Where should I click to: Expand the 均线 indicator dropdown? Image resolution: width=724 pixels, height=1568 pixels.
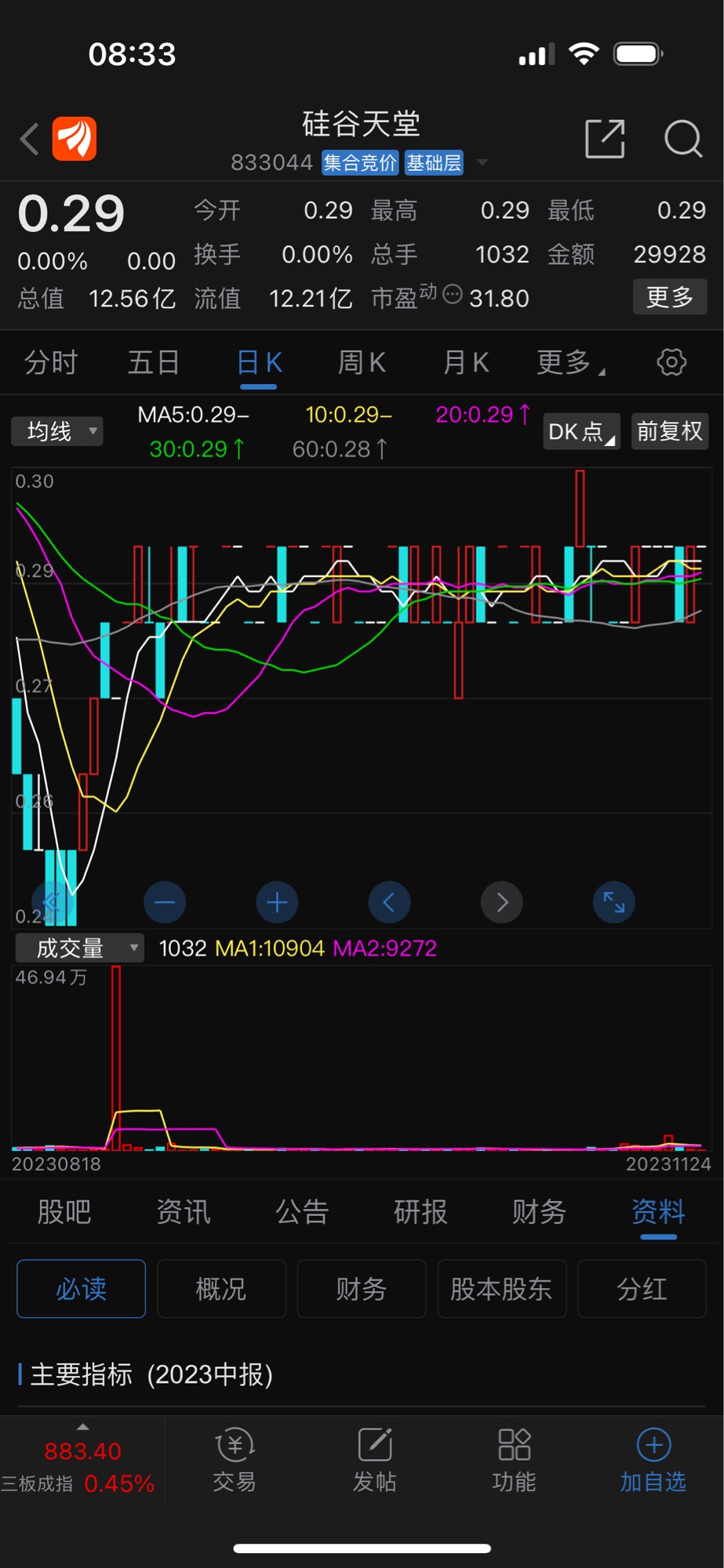tap(57, 431)
